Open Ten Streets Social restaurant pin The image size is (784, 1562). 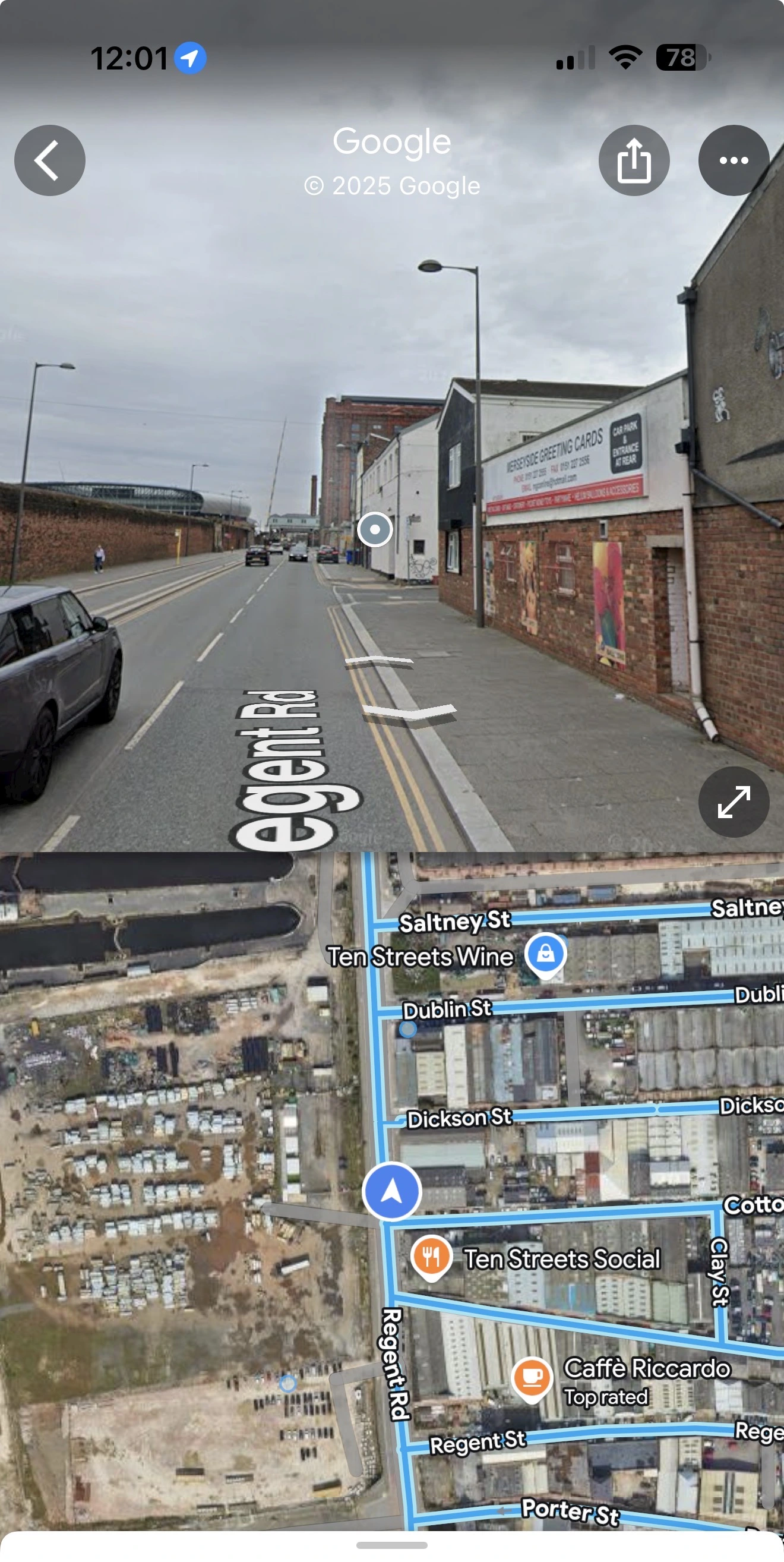(x=431, y=1257)
